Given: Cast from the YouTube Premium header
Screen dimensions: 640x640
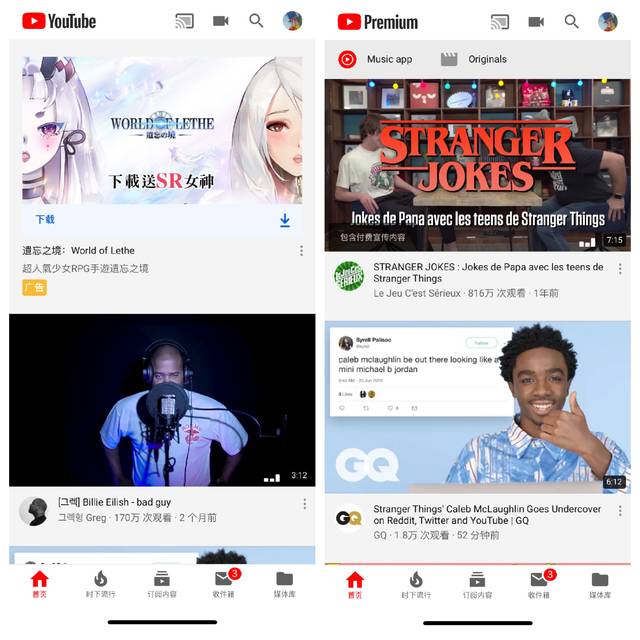Looking at the screenshot, I should point(499,21).
